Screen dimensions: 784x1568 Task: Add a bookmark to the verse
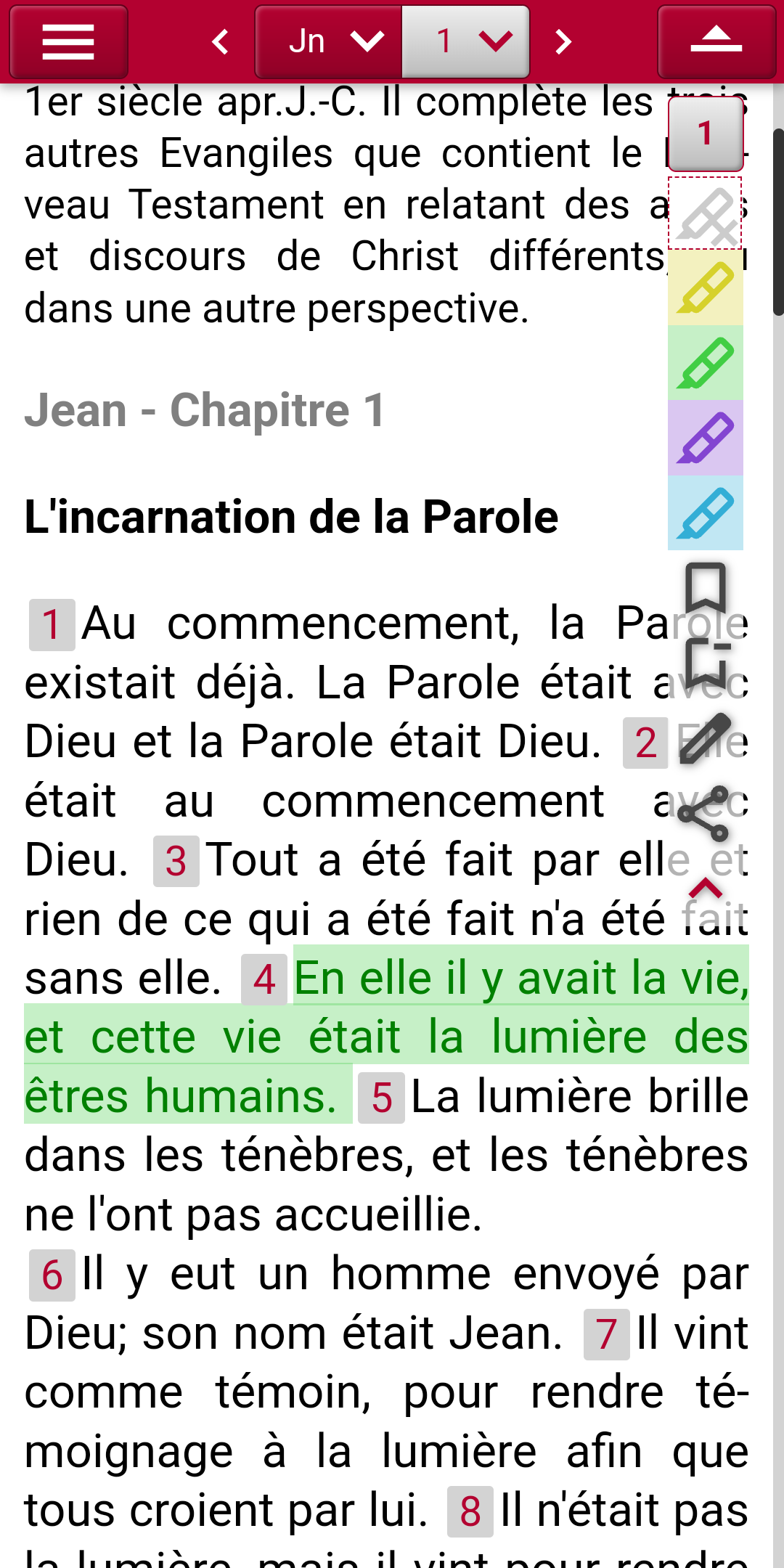pyautogui.click(x=706, y=587)
